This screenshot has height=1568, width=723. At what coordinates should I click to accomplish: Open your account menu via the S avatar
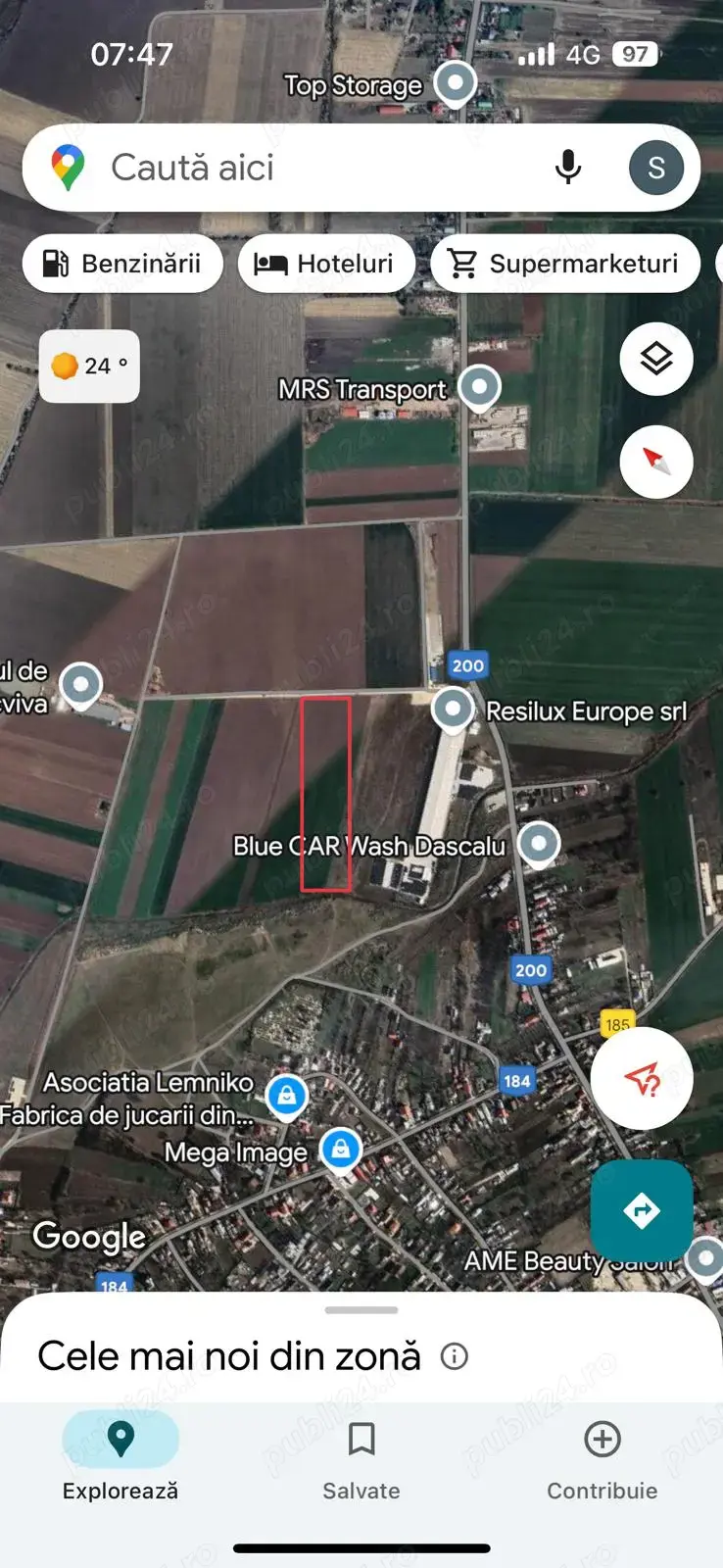pyautogui.click(x=656, y=168)
